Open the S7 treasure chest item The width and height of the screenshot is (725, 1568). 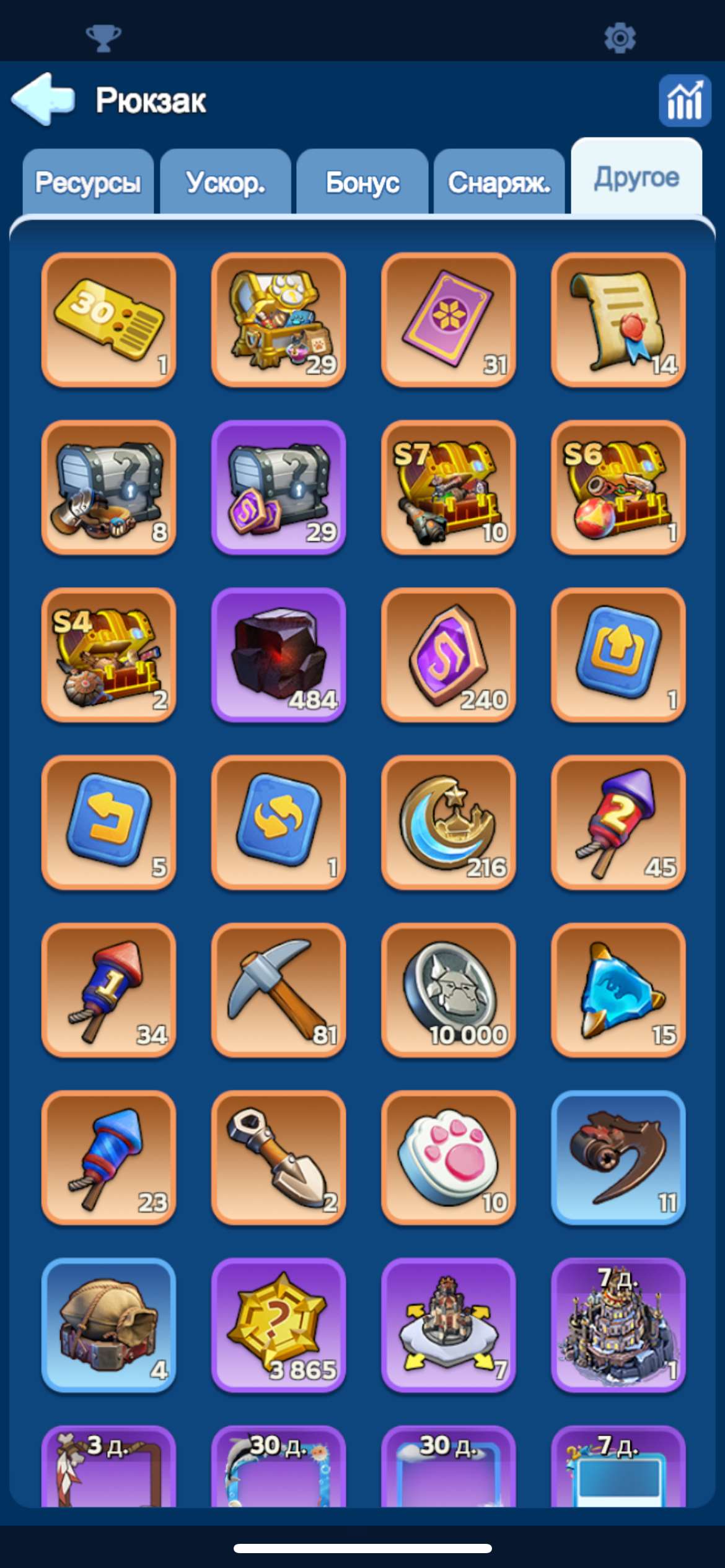pyautogui.click(x=449, y=487)
